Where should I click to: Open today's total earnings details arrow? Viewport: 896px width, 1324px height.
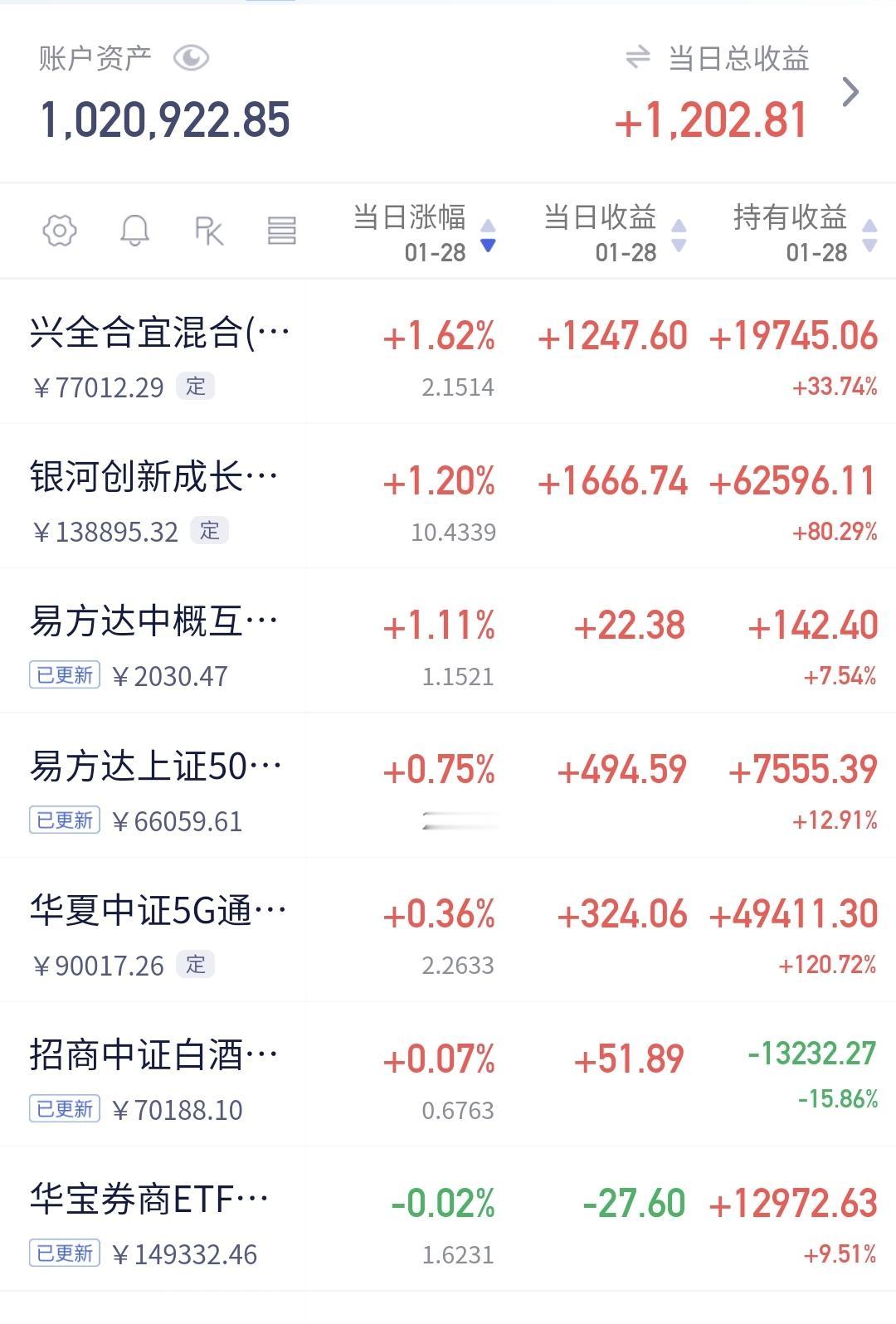(x=850, y=92)
